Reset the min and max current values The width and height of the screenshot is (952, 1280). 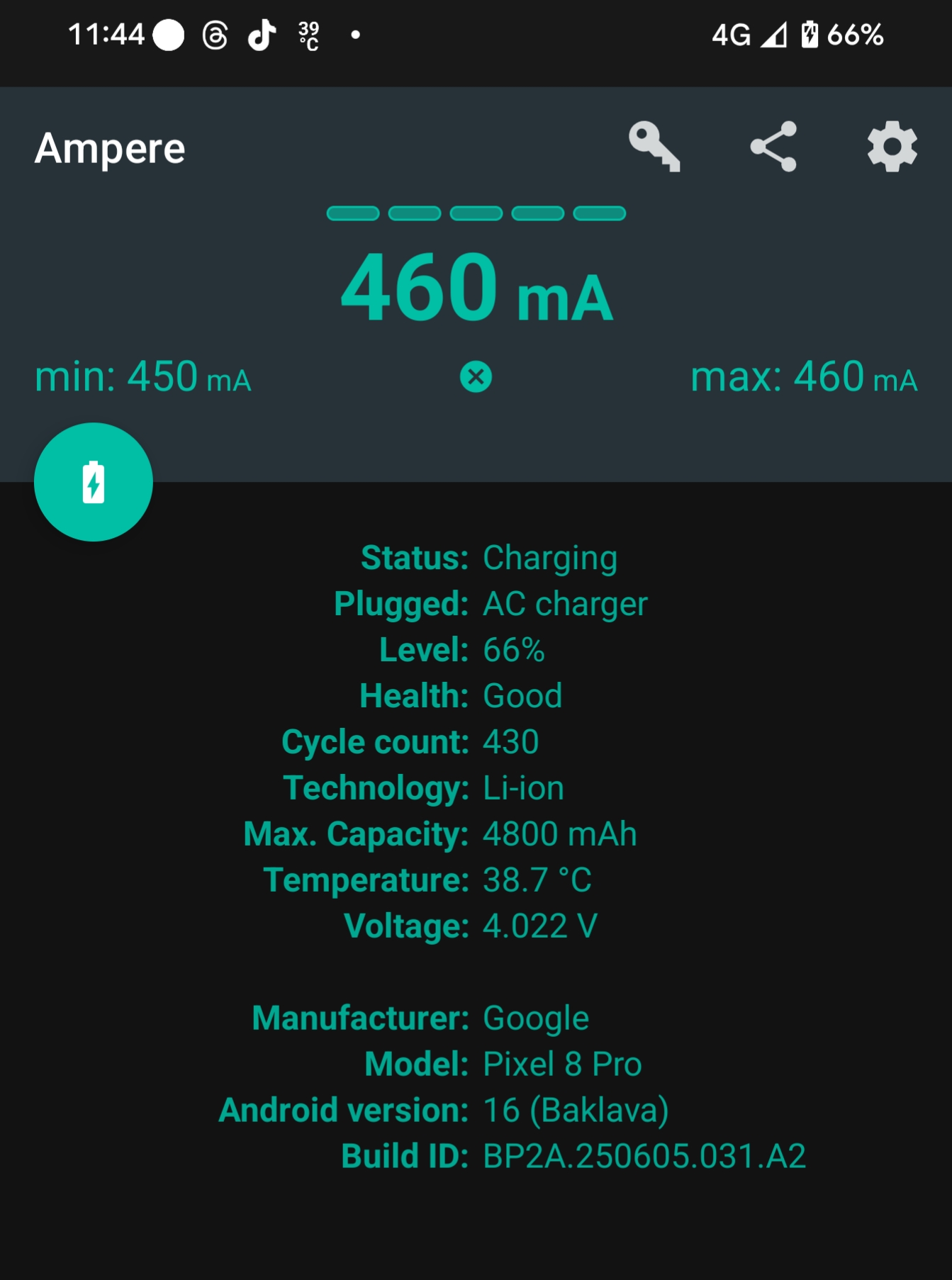tap(476, 377)
